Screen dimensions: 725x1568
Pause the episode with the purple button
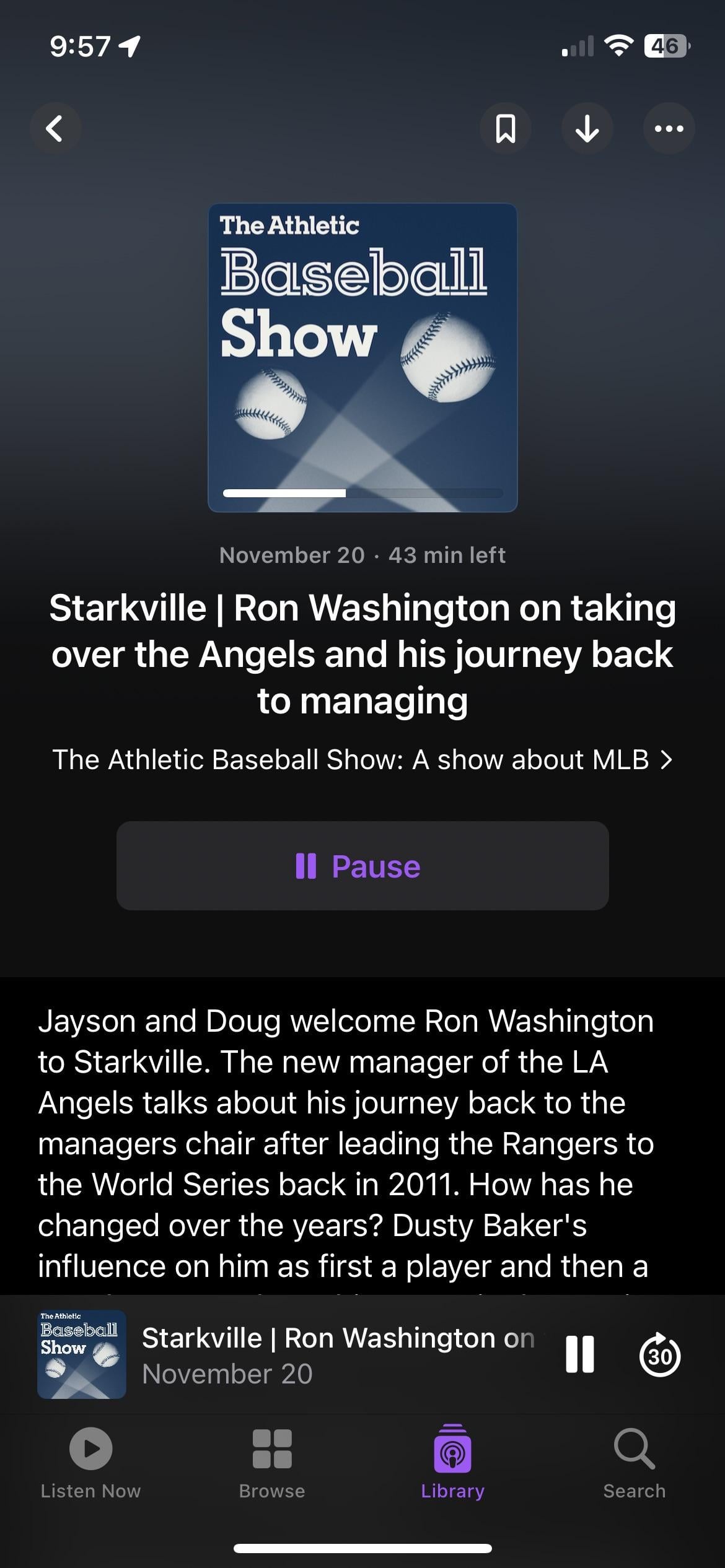coord(362,866)
